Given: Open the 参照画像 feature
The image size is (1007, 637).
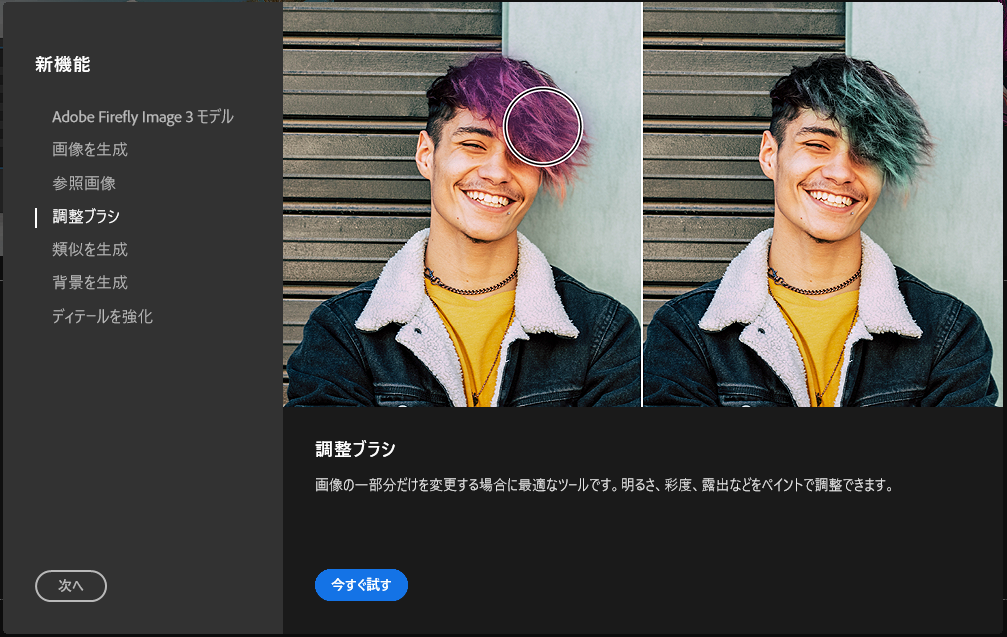Looking at the screenshot, I should click(x=84, y=183).
